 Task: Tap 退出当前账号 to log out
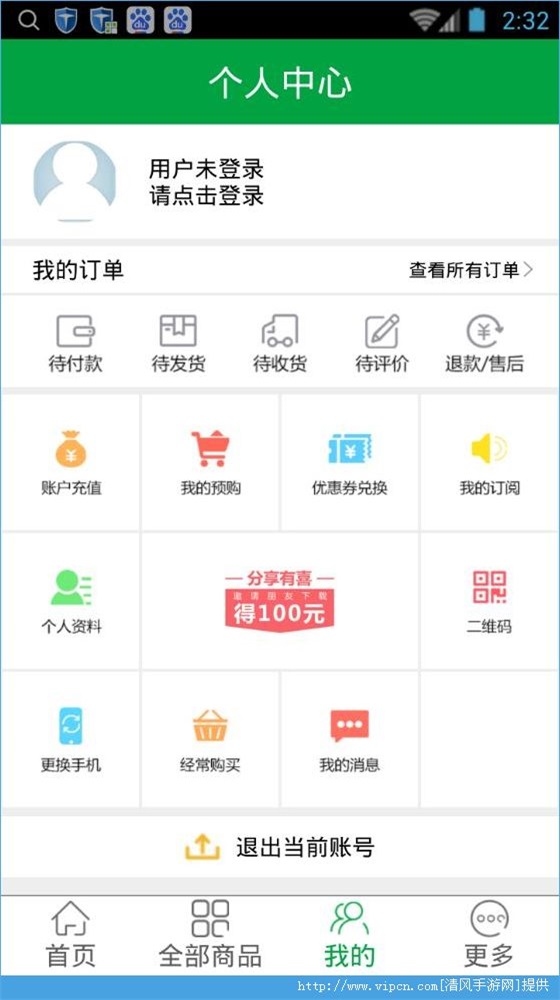(x=280, y=847)
